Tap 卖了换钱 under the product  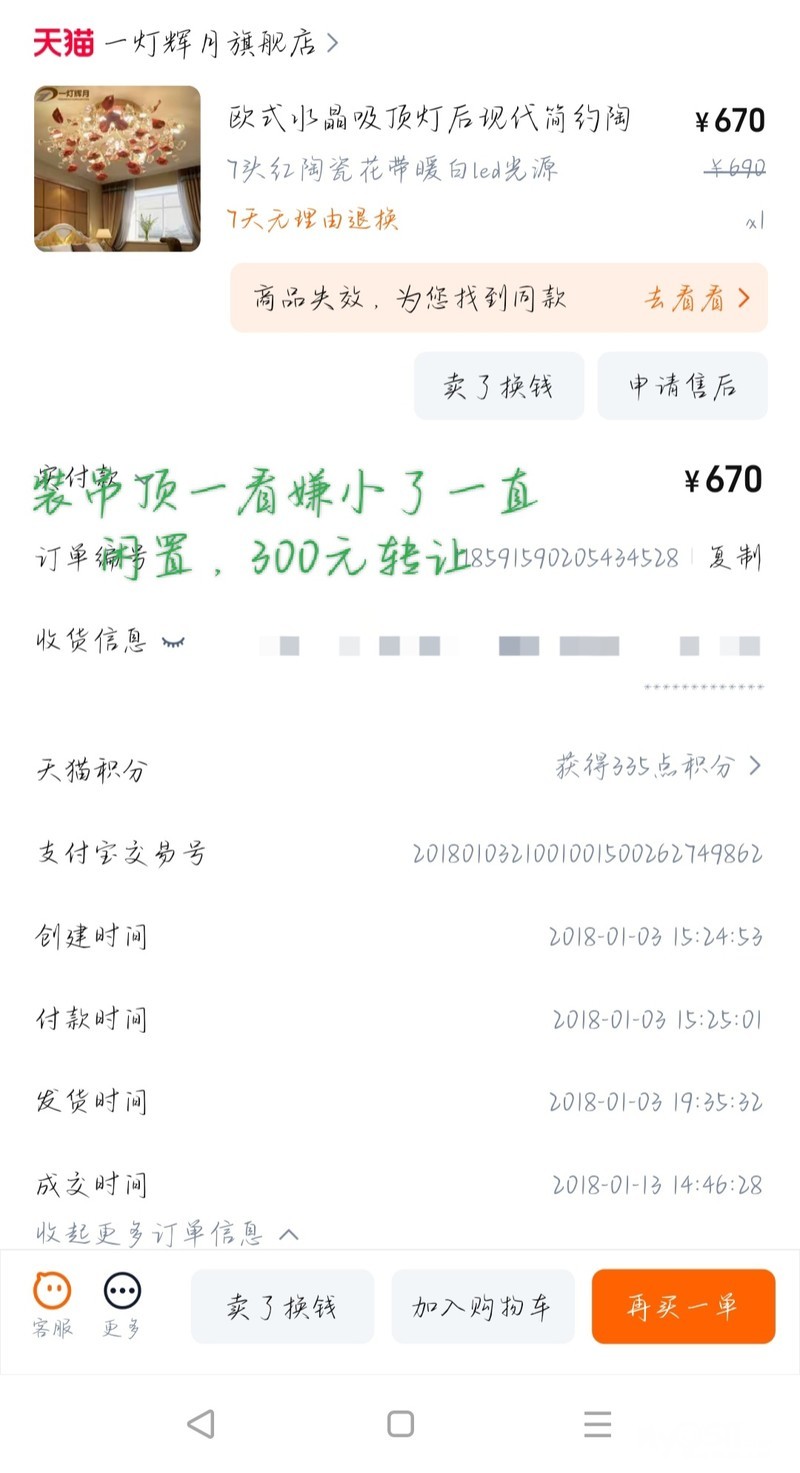pyautogui.click(x=499, y=386)
